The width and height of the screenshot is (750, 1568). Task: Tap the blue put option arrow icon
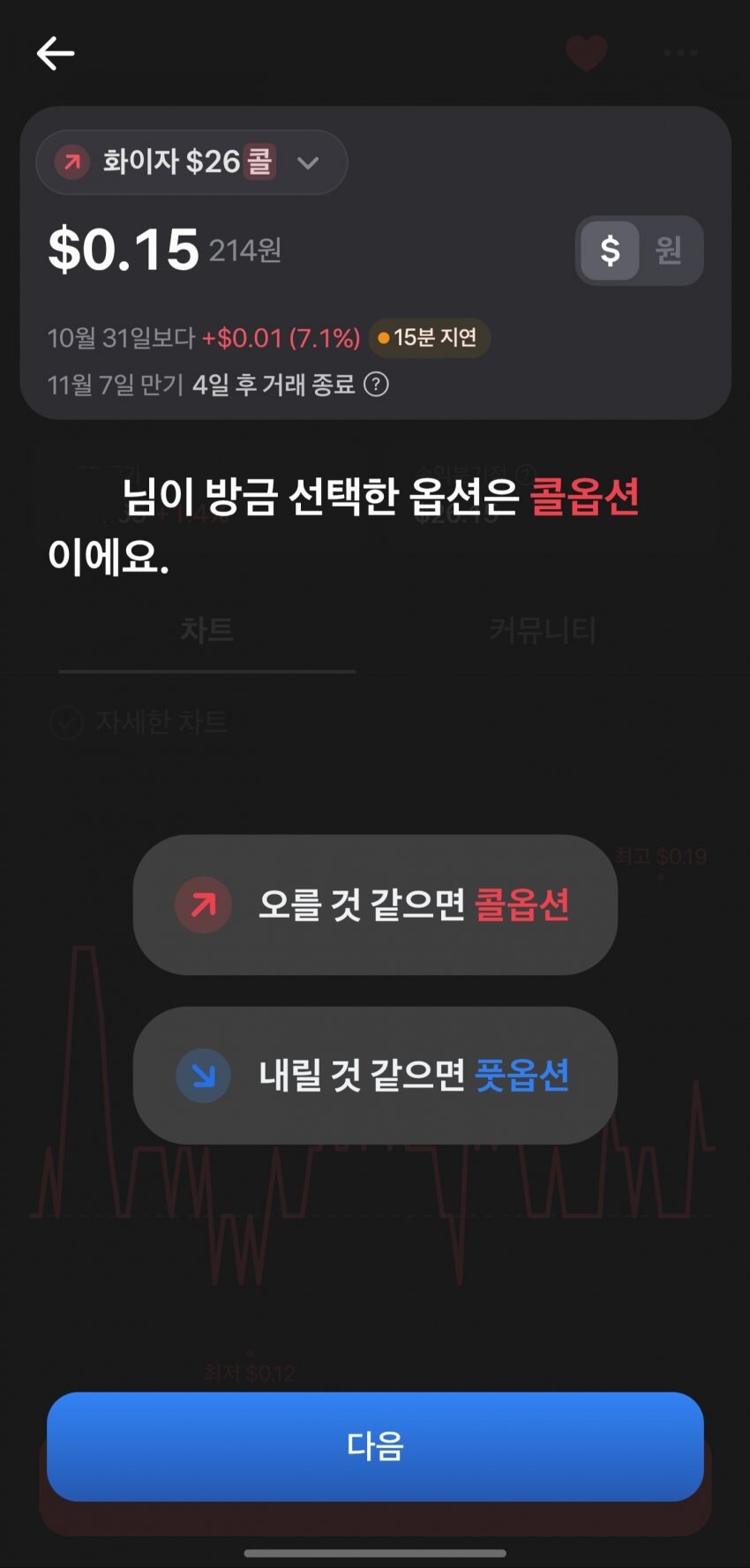tap(203, 1076)
